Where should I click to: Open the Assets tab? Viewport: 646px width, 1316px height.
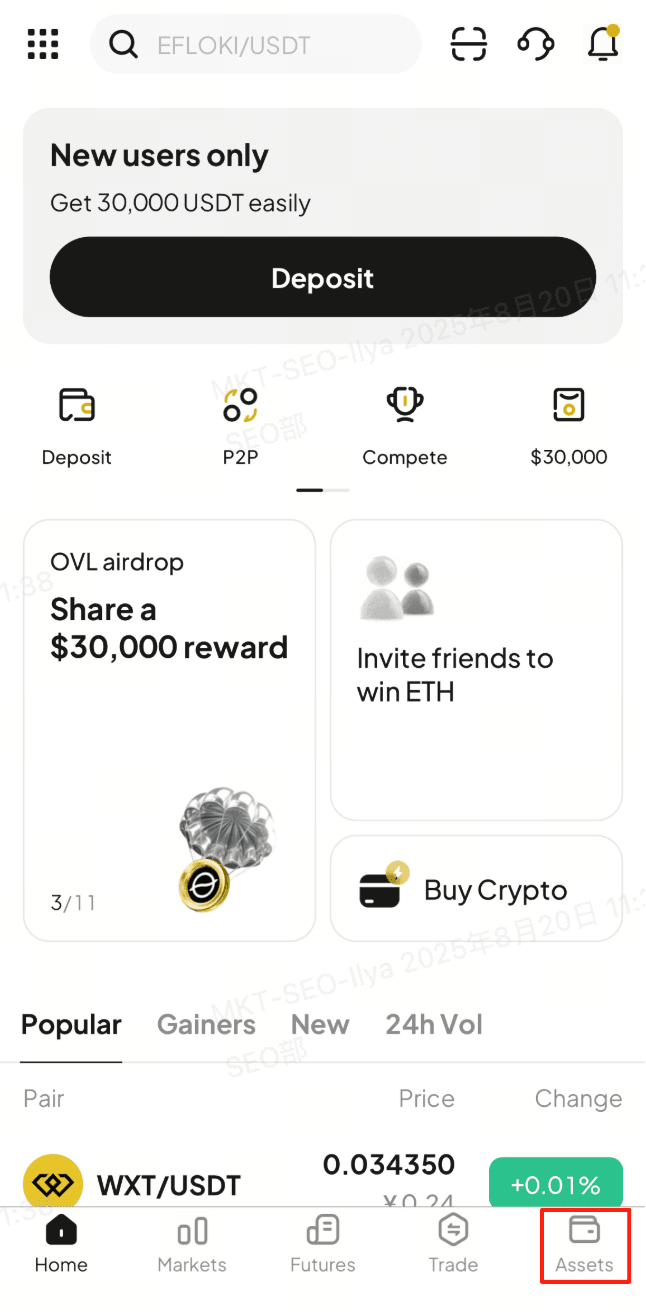tap(584, 1245)
